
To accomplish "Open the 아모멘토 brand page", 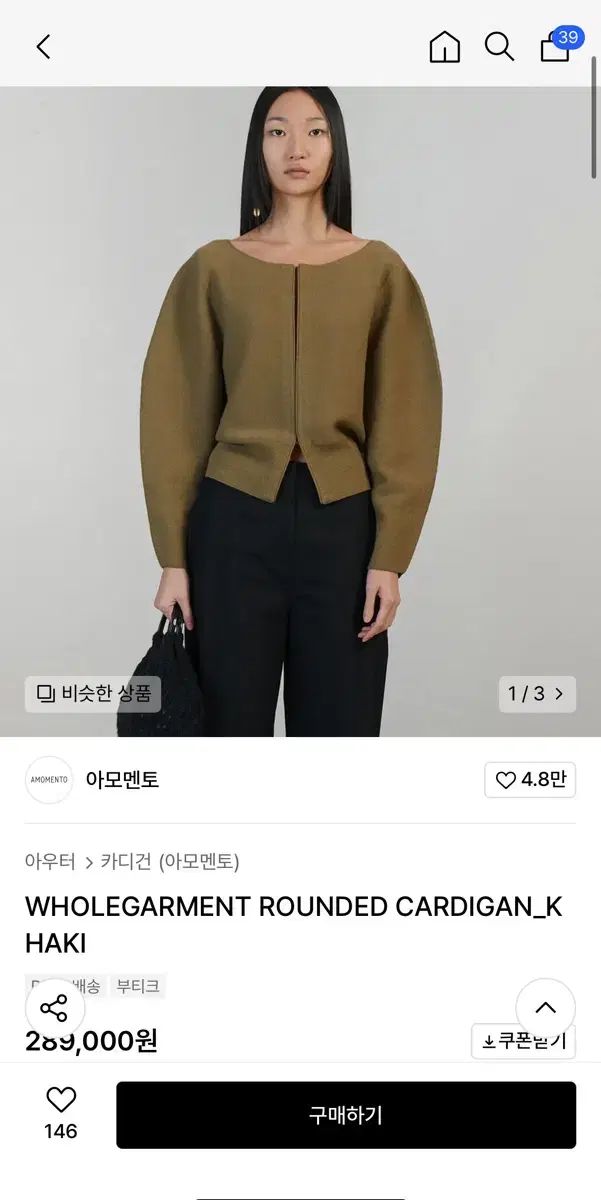I will [122, 780].
